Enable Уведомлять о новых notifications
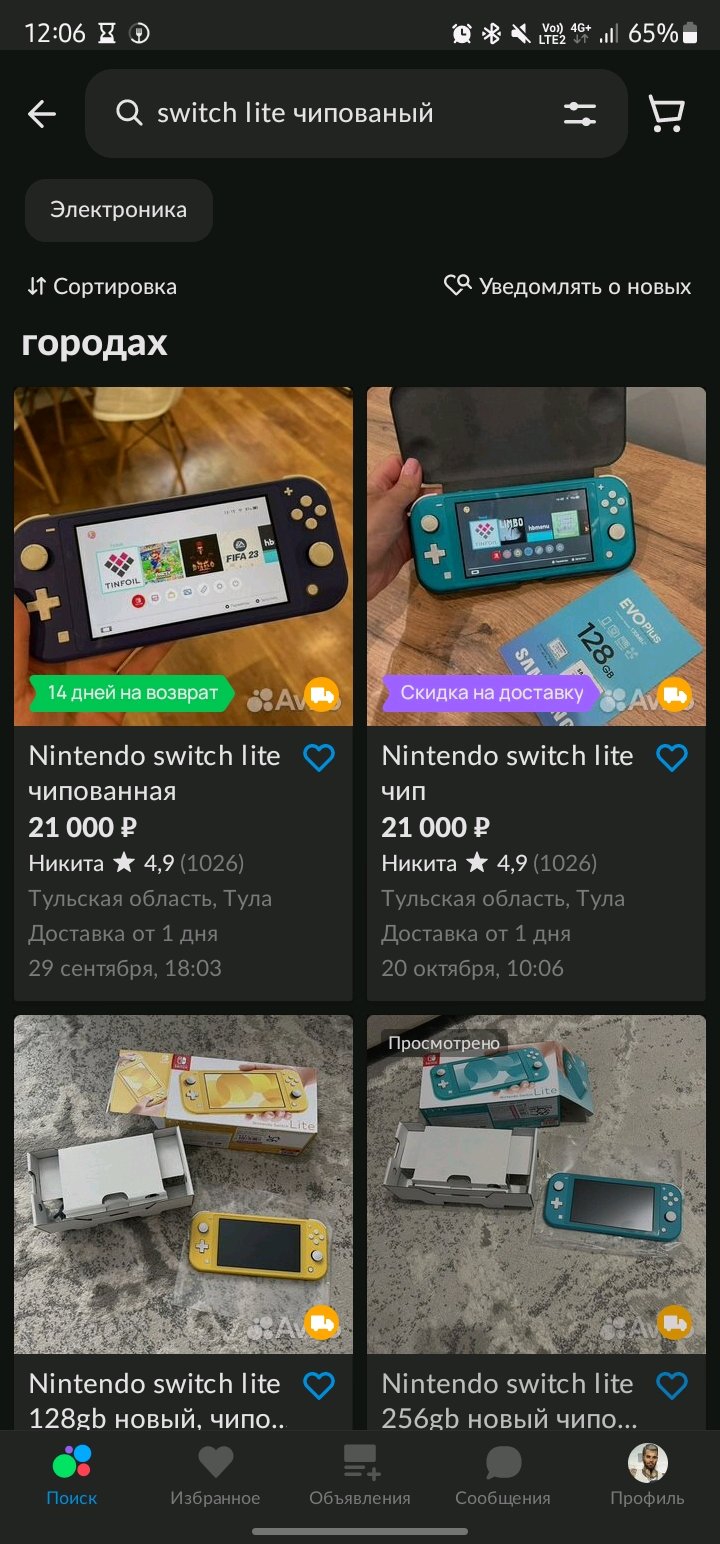This screenshot has height=1544, width=720. click(567, 287)
